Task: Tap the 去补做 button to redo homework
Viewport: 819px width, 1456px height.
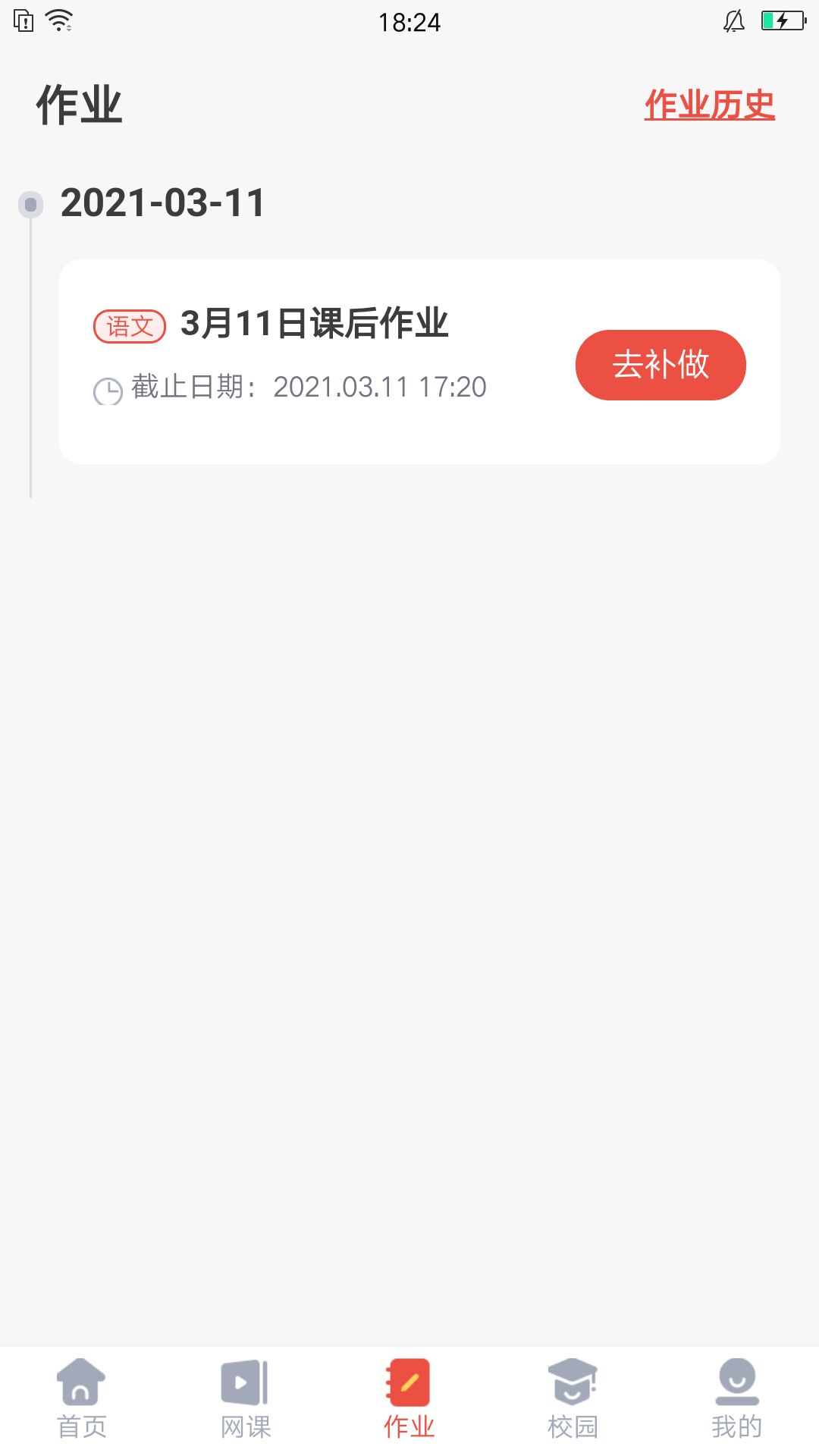Action: (x=661, y=365)
